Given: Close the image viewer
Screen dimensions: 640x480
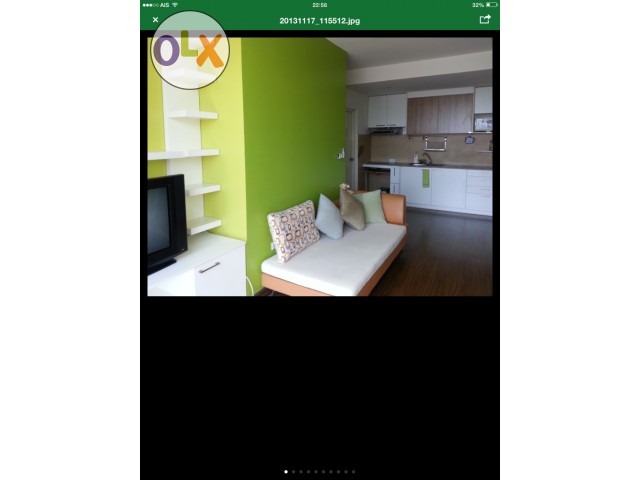Looking at the screenshot, I should 155,19.
